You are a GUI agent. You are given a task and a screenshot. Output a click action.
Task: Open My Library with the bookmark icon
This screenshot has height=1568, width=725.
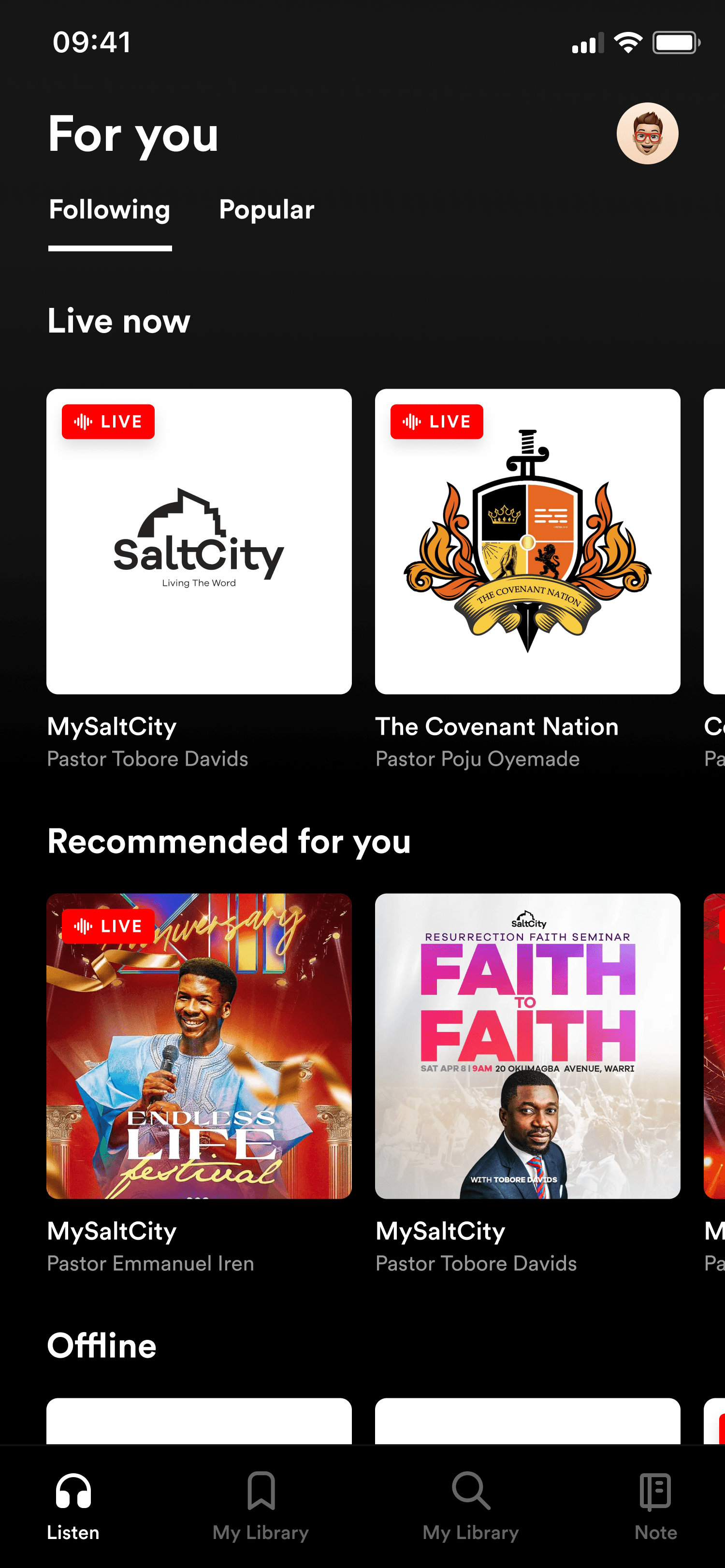click(x=261, y=1505)
